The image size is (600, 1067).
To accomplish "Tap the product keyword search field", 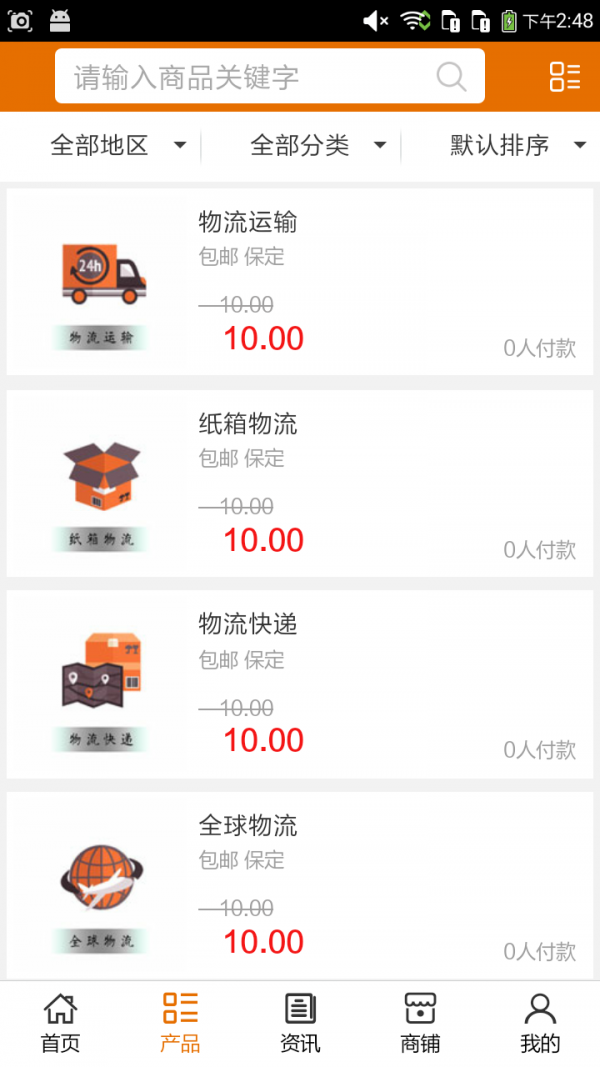I will pyautogui.click(x=250, y=77).
